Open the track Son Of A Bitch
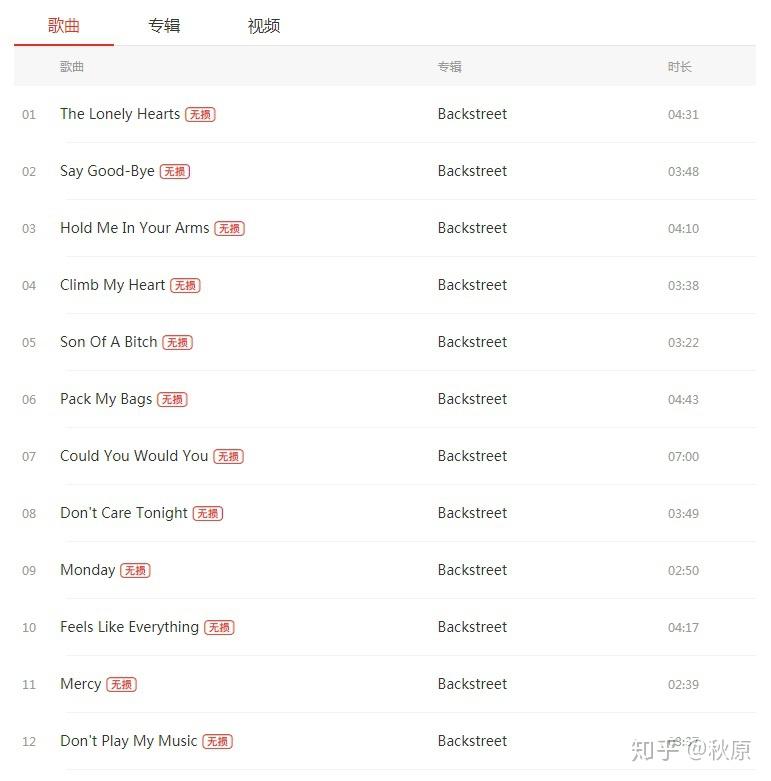The height and width of the screenshot is (781, 771). pos(108,342)
